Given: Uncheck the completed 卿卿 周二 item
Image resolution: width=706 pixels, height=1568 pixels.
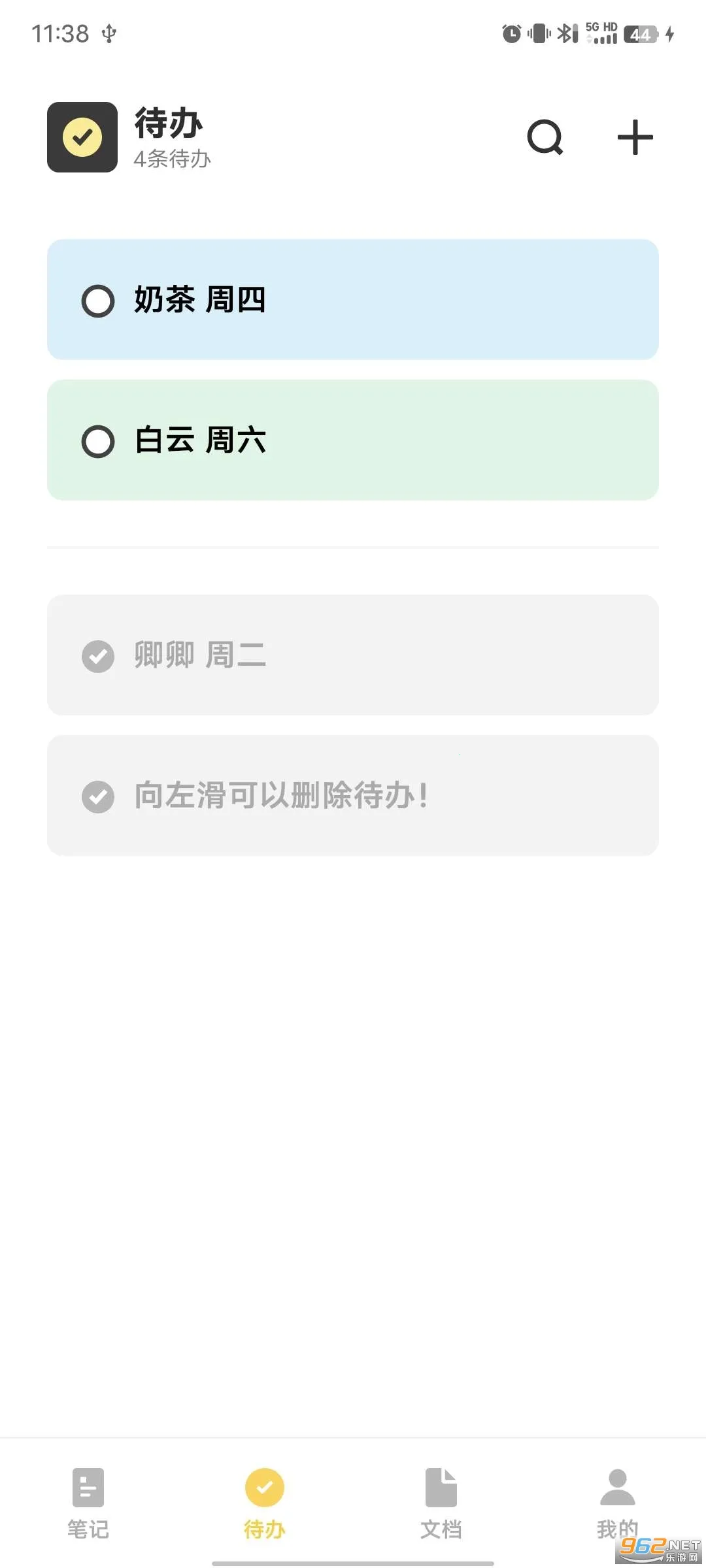Looking at the screenshot, I should 97,655.
